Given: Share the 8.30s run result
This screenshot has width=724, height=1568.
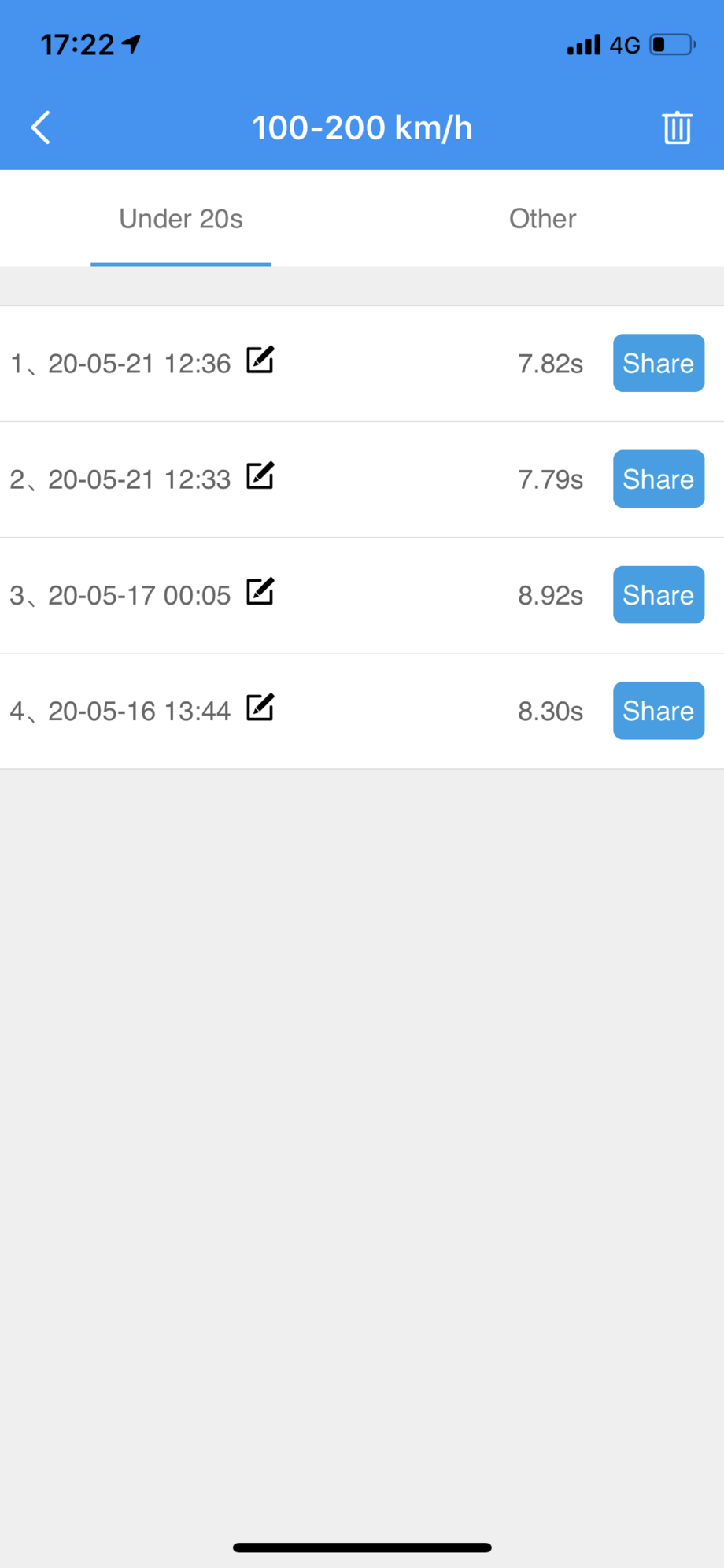Looking at the screenshot, I should pyautogui.click(x=659, y=710).
